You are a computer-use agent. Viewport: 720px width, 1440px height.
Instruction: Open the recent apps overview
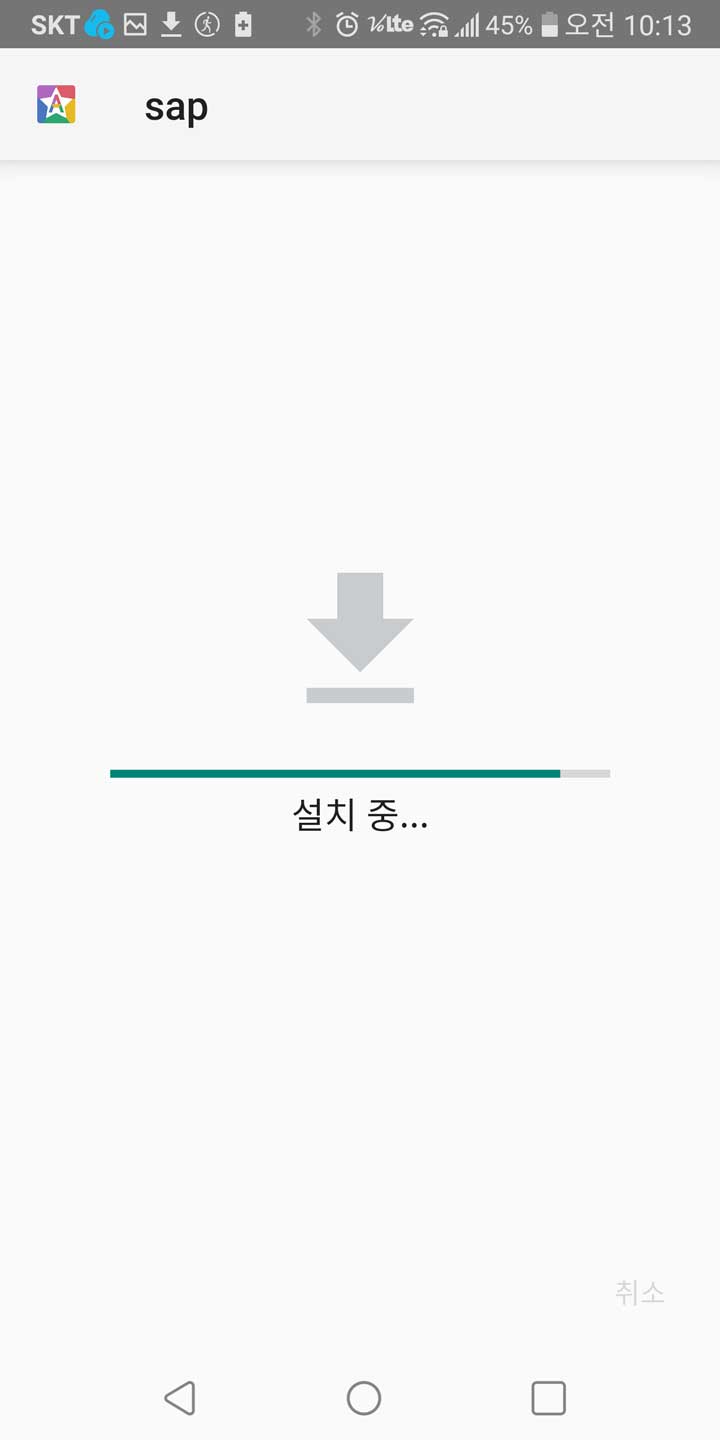[x=548, y=1398]
